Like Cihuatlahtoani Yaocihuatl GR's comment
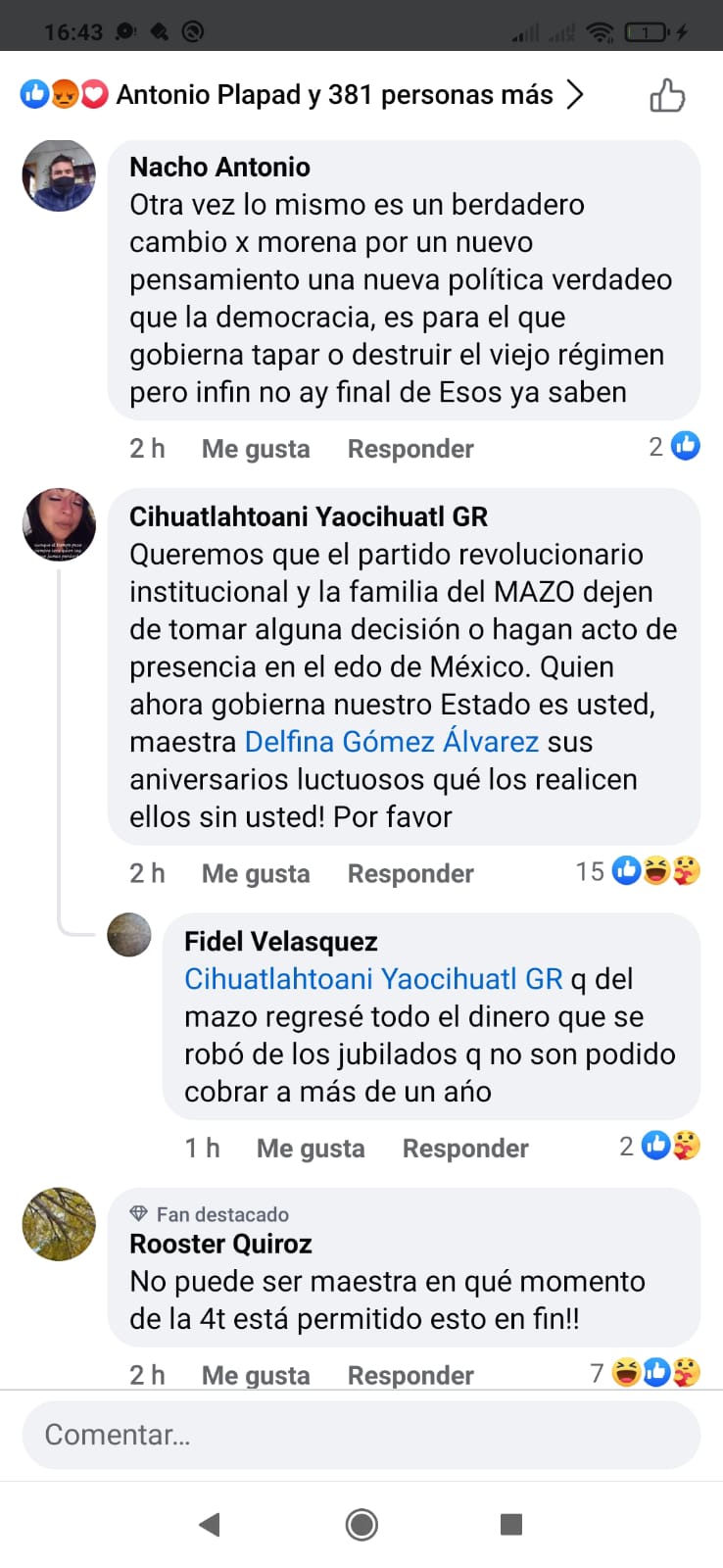 tap(256, 873)
